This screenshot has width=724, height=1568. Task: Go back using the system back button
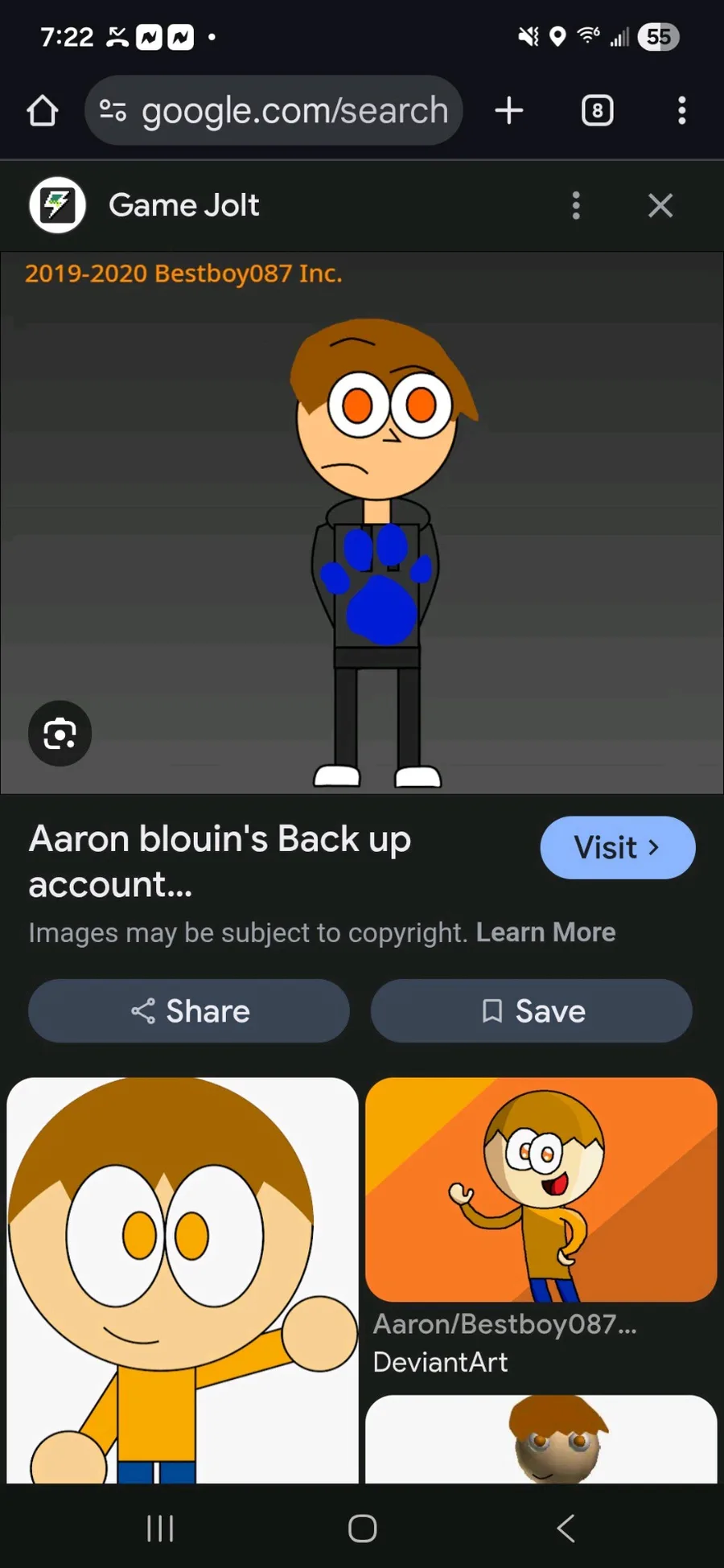566,1528
